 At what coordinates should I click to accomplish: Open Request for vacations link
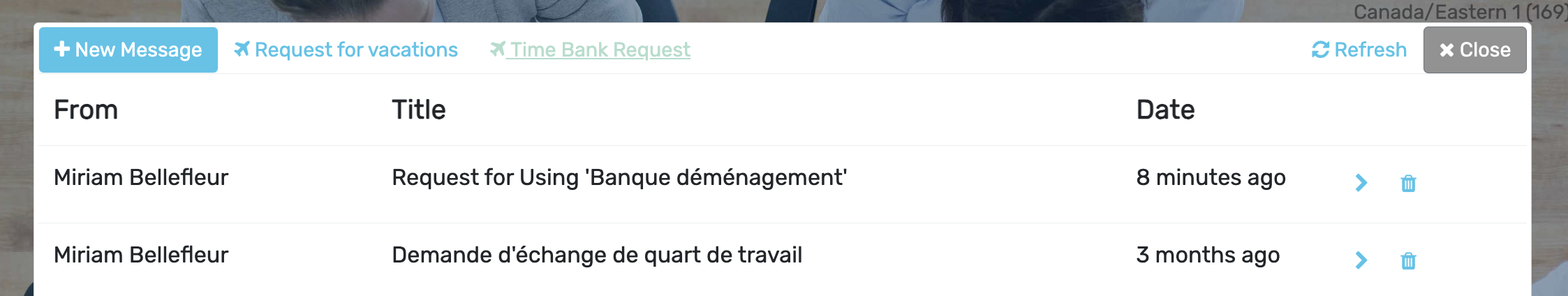(346, 50)
